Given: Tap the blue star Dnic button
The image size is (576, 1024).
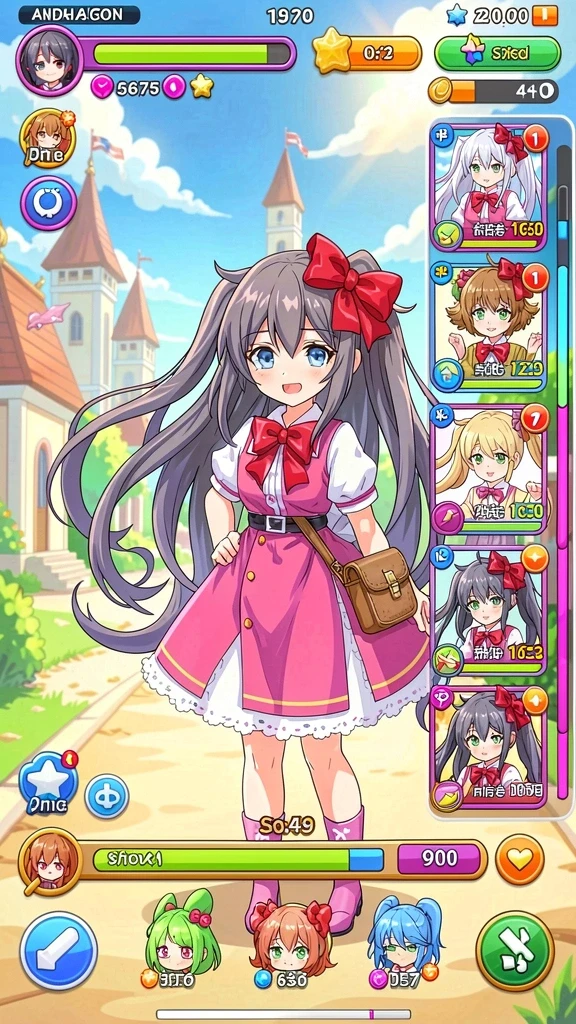Looking at the screenshot, I should point(48,784).
